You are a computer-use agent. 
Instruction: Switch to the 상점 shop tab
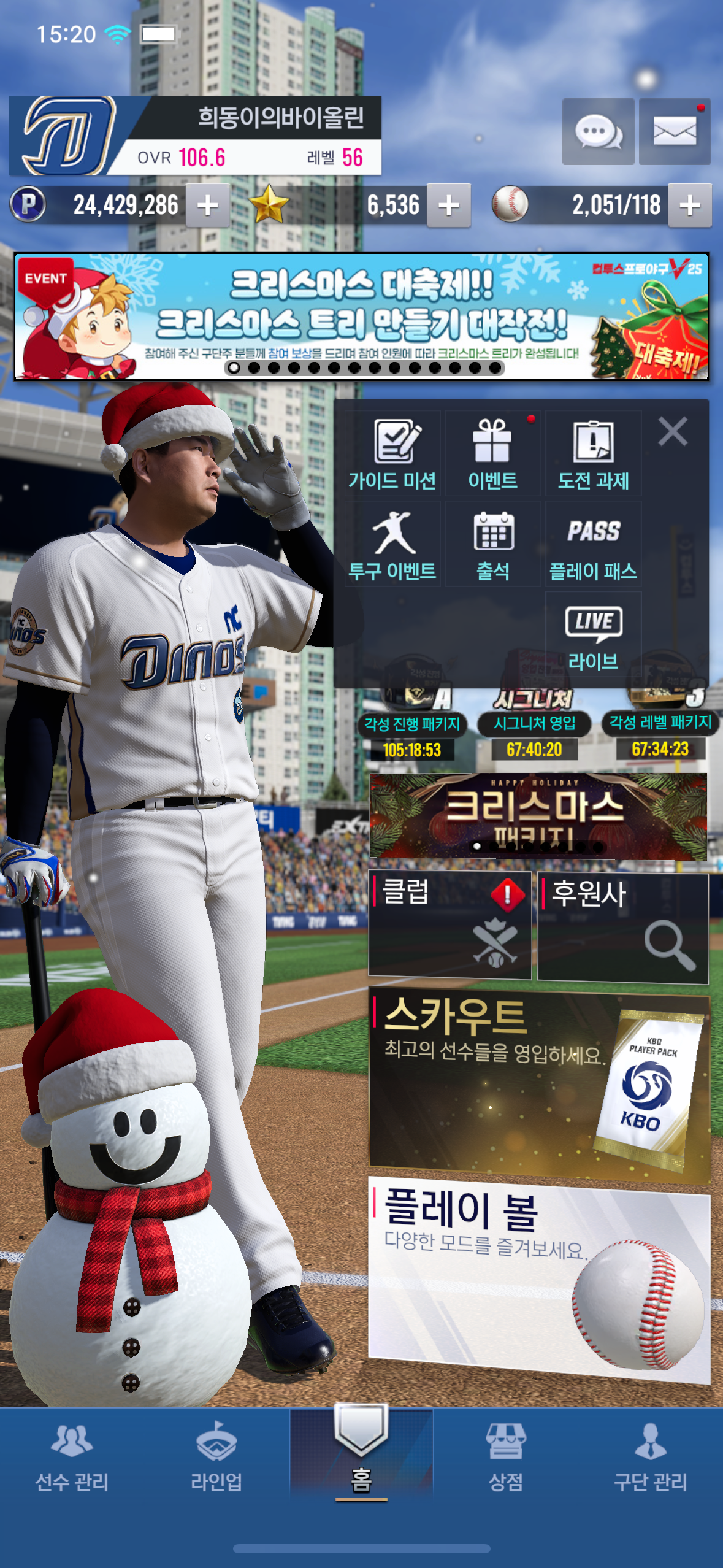(x=506, y=1457)
